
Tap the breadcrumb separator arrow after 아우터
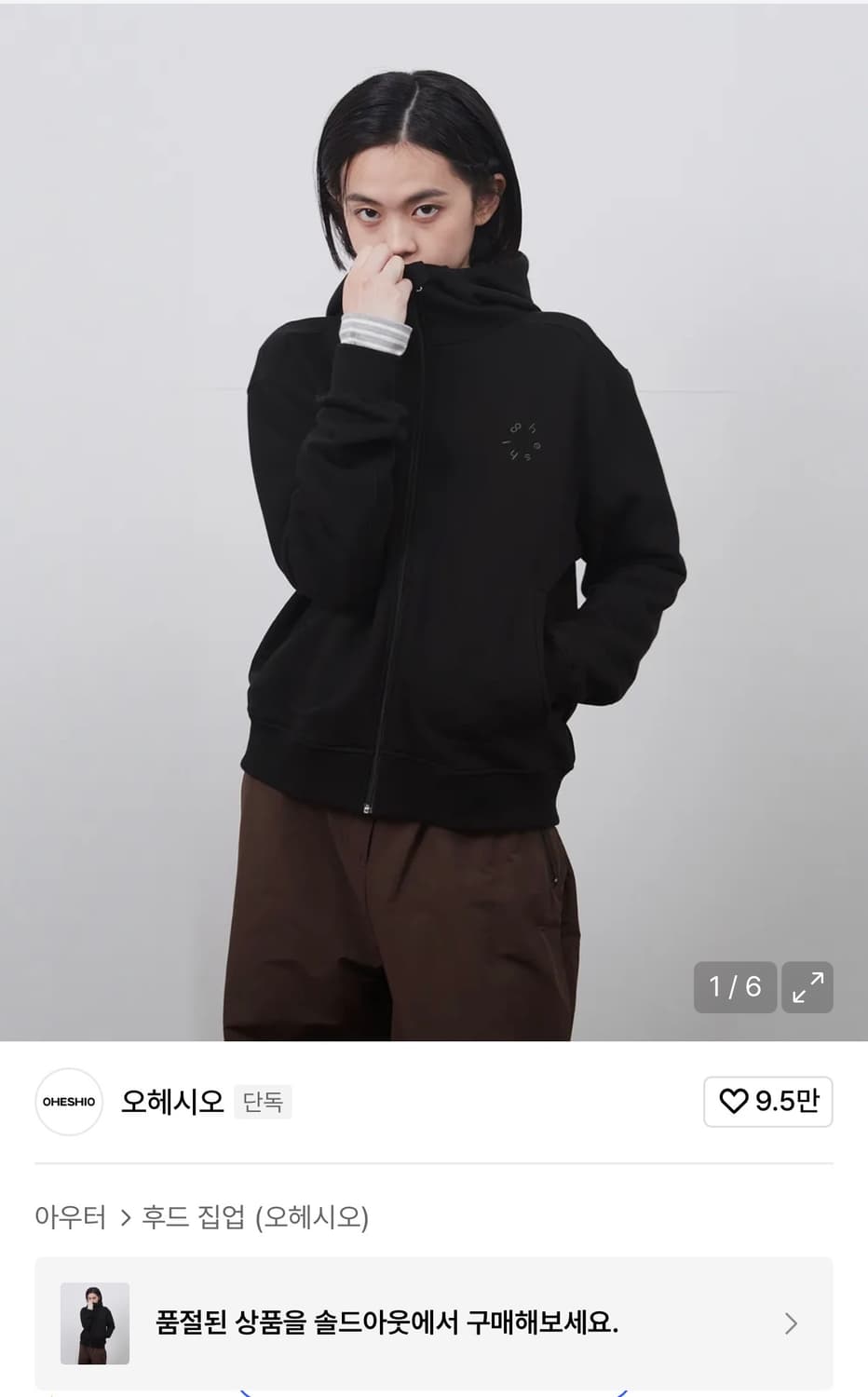pos(122,1218)
